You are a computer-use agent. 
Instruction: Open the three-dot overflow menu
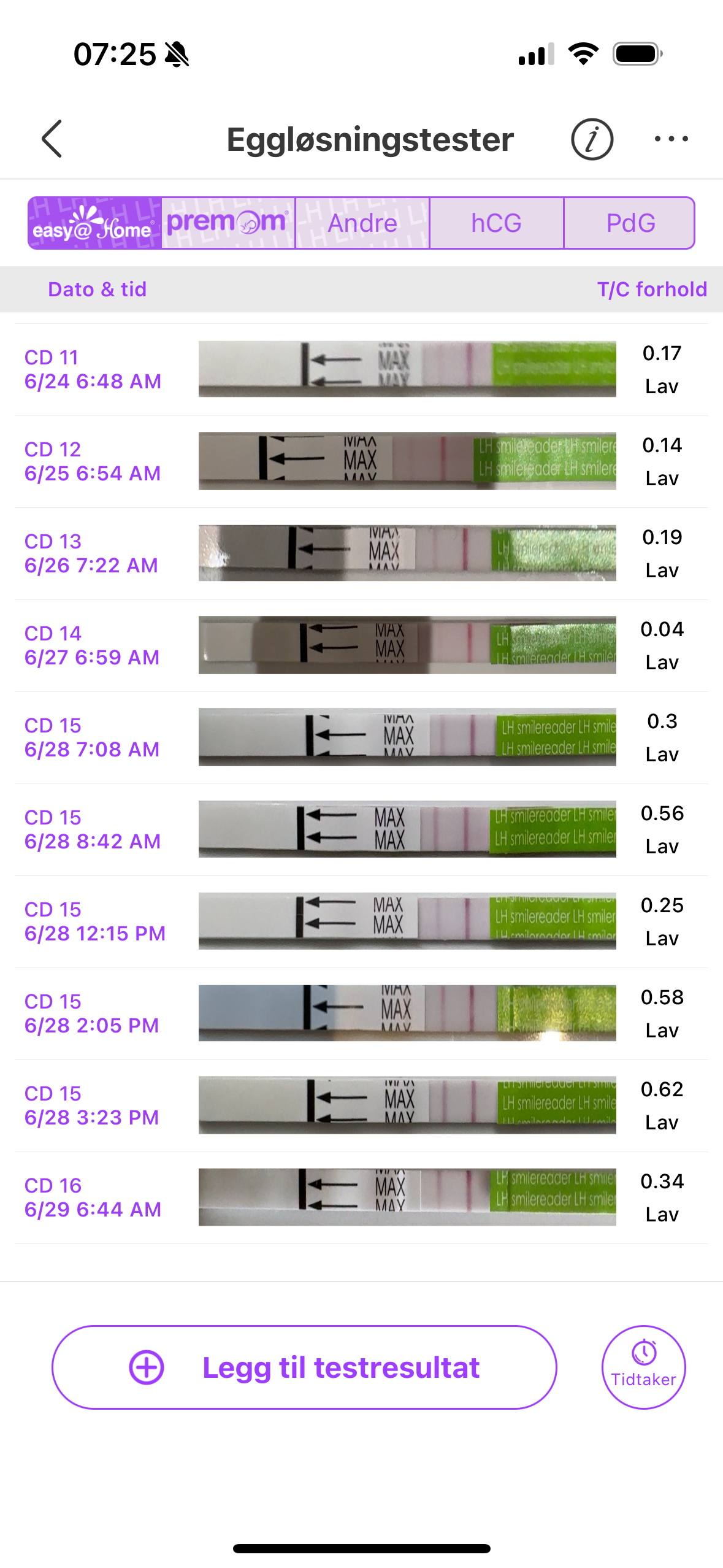(x=671, y=139)
